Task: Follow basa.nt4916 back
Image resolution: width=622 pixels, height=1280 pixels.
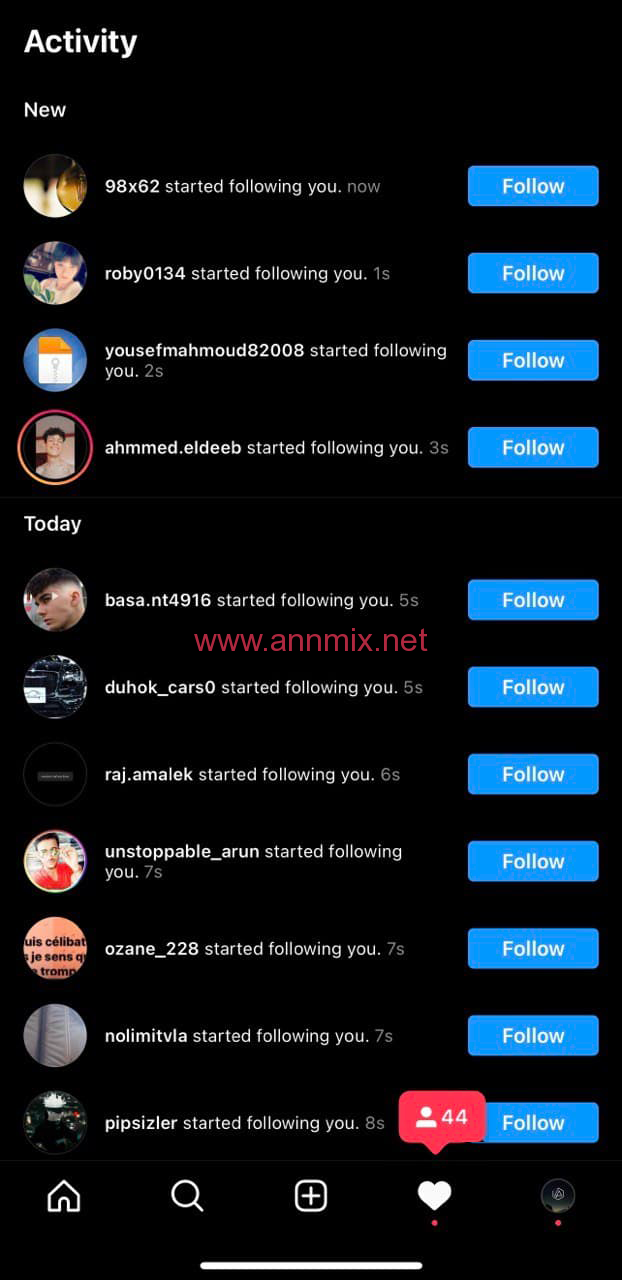Action: click(x=533, y=600)
